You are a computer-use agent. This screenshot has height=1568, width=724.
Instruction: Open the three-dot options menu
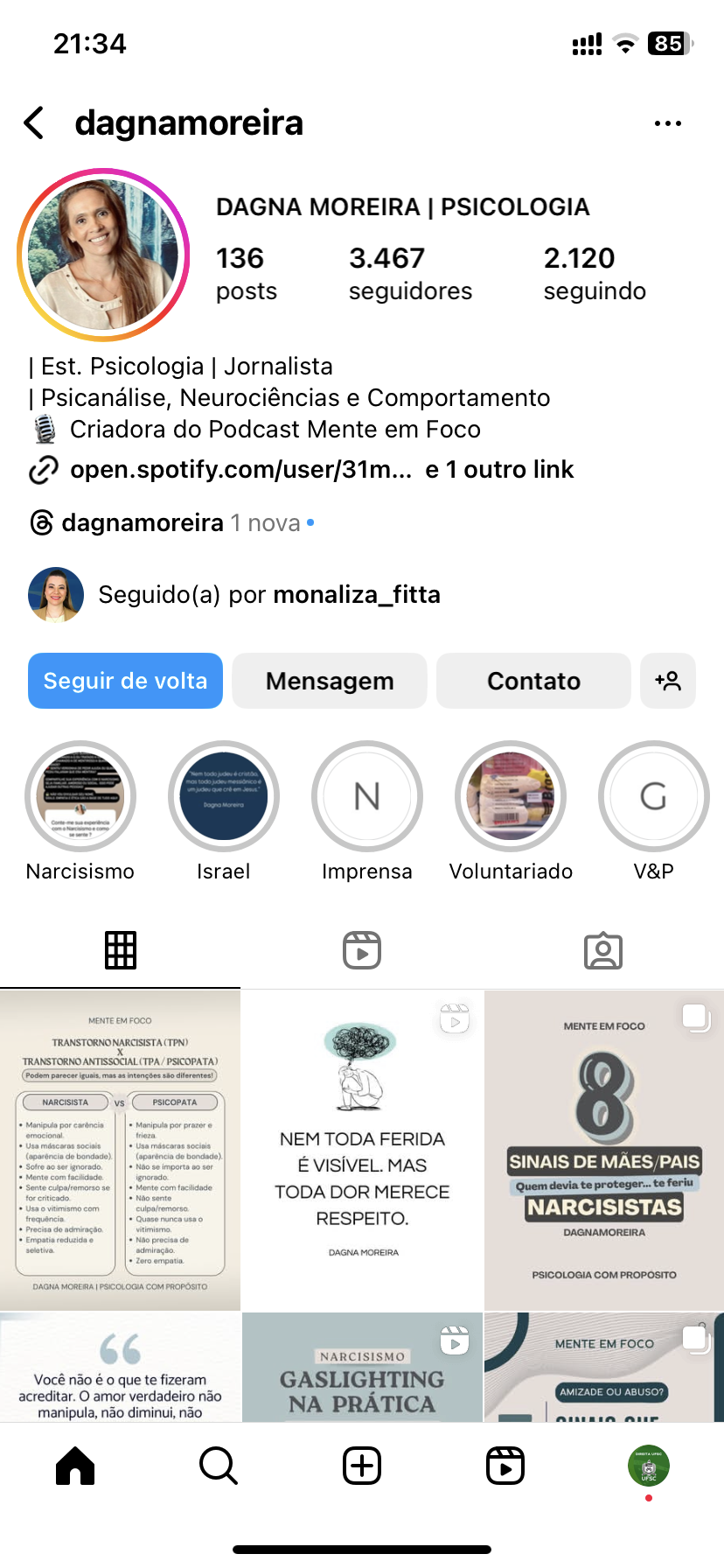click(667, 123)
